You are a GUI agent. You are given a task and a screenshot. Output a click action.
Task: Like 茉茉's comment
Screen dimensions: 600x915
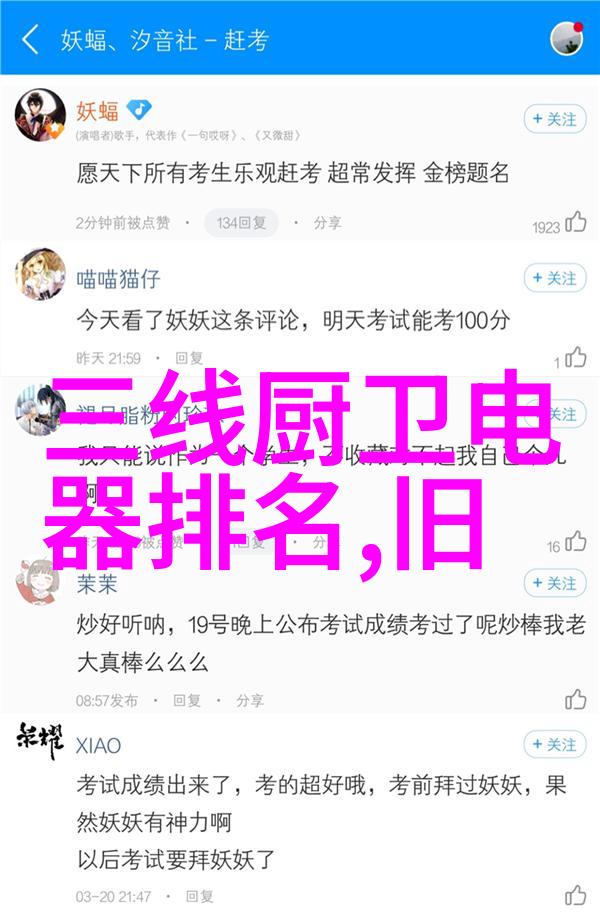pos(576,699)
